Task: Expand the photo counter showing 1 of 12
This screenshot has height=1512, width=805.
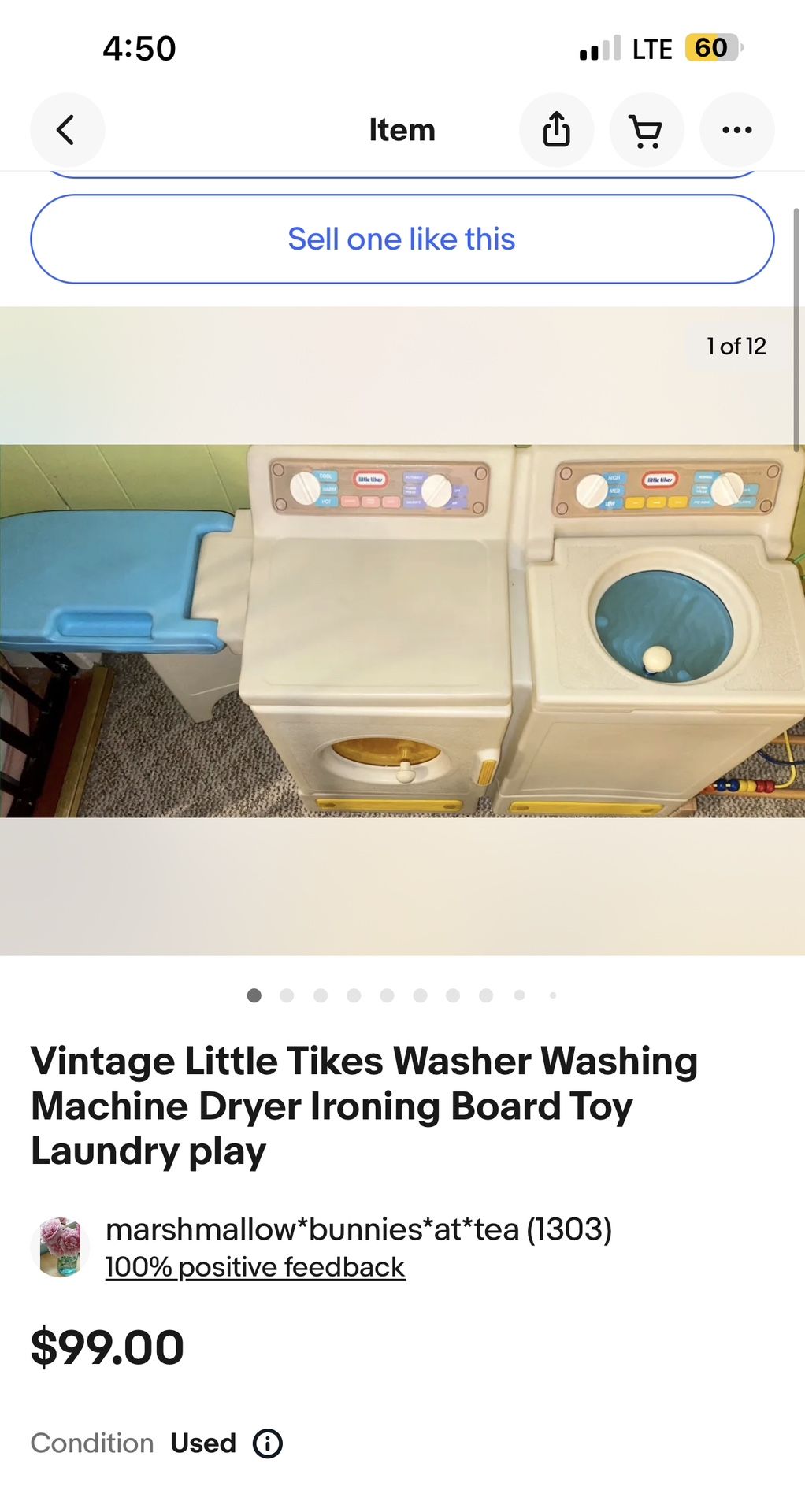Action: 736,345
